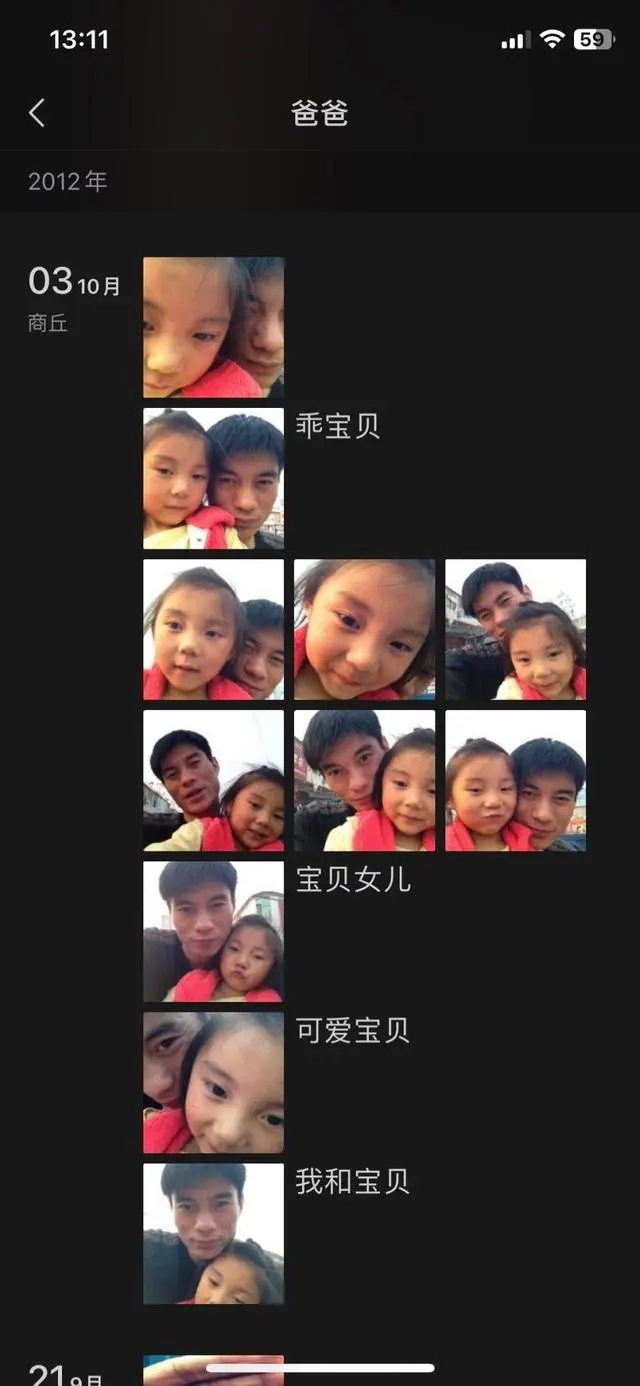View the photo captioned 宝贝女儿

point(213,931)
